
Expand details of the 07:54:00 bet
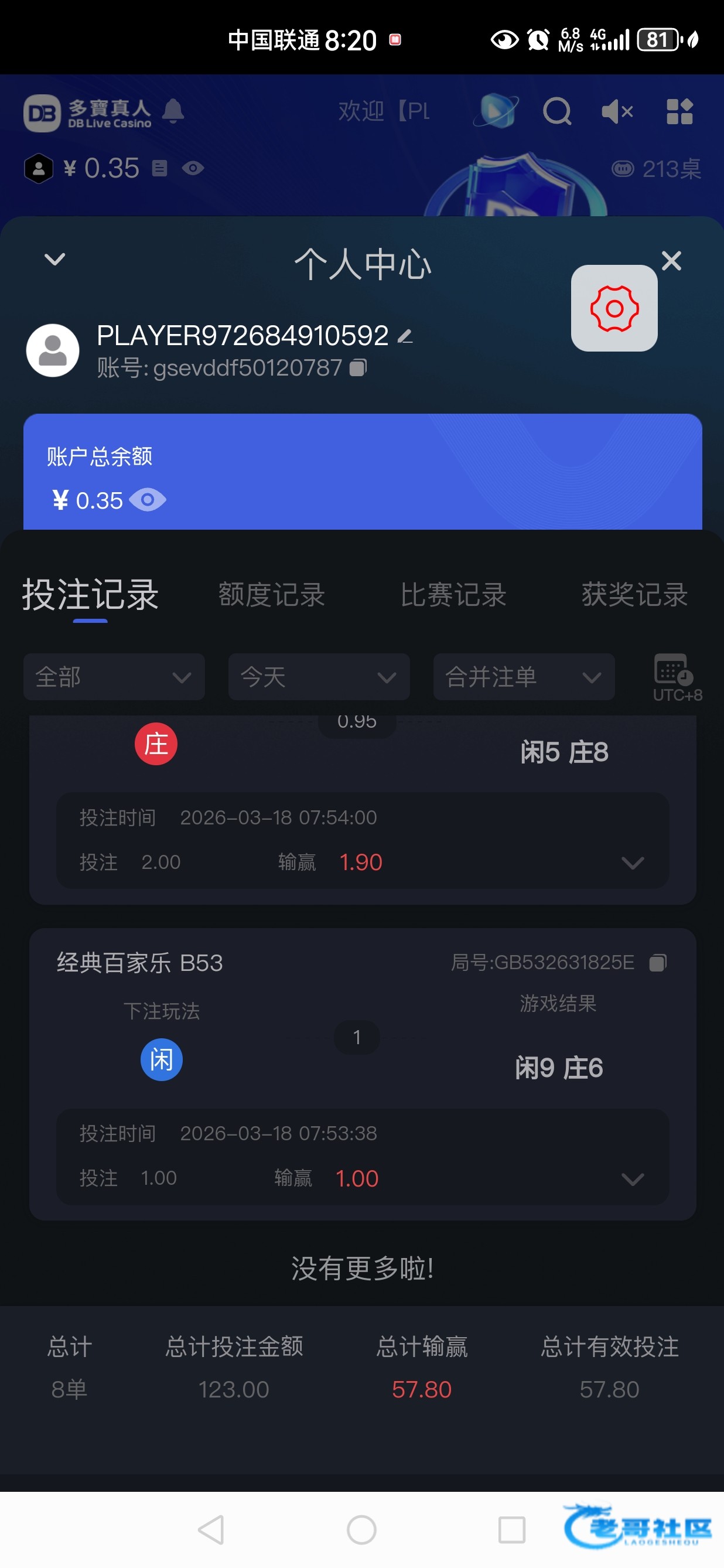[632, 863]
